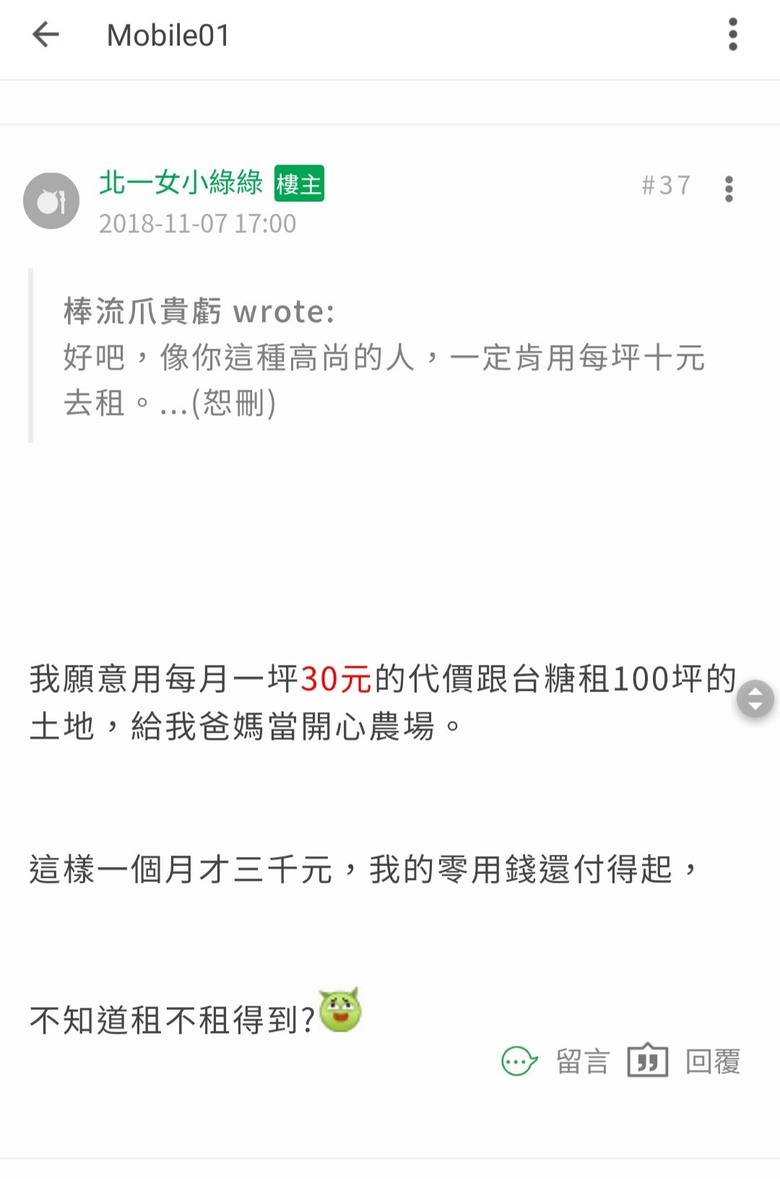Open the app bar overflow menu
The height and width of the screenshot is (1179, 780).
(733, 35)
